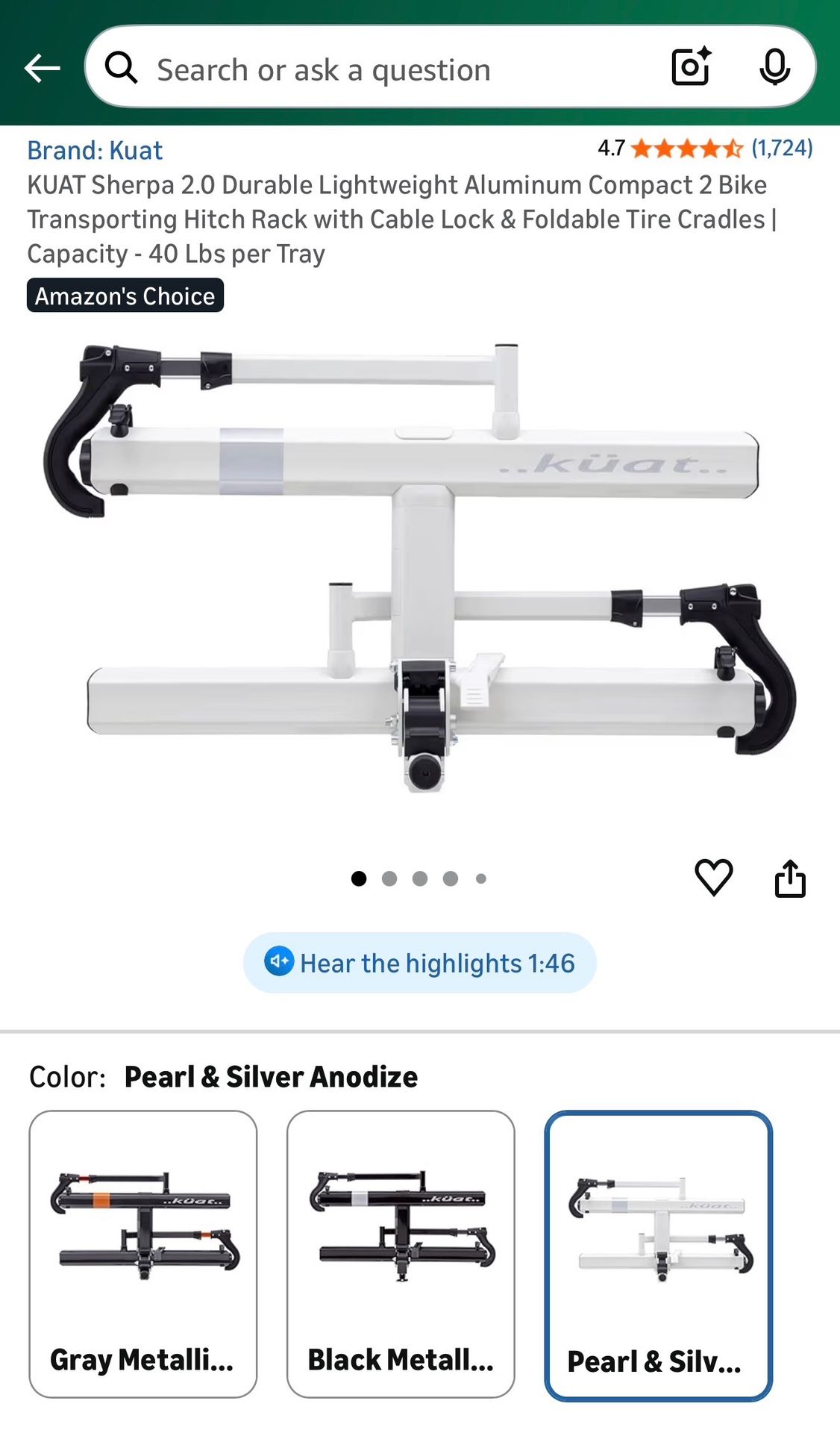Image resolution: width=840 pixels, height=1433 pixels.
Task: Start voice search with the microphone
Action: pos(774,67)
